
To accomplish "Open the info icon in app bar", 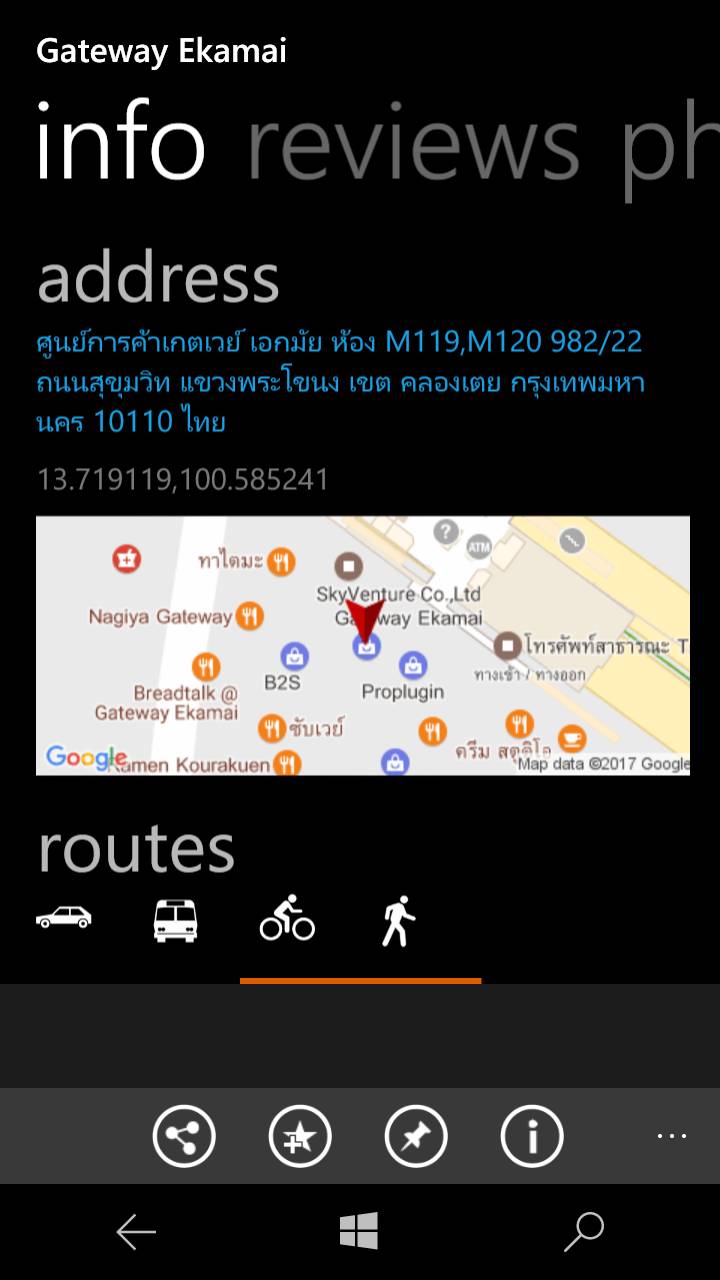I will coord(532,1136).
